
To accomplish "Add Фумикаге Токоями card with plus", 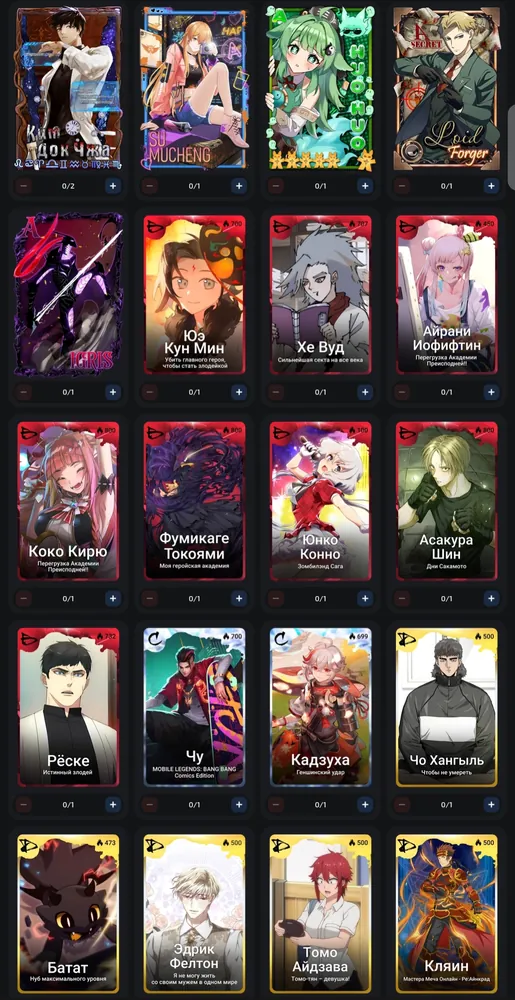I will point(239,598).
